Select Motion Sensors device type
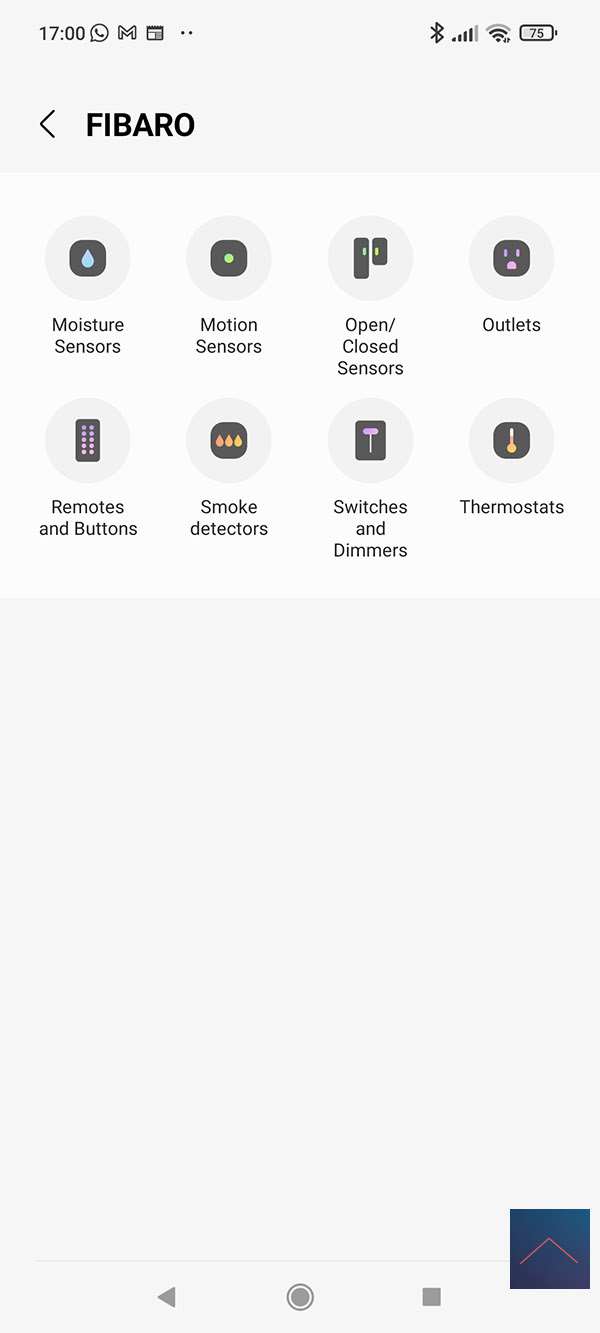The image size is (600, 1333). point(229,259)
